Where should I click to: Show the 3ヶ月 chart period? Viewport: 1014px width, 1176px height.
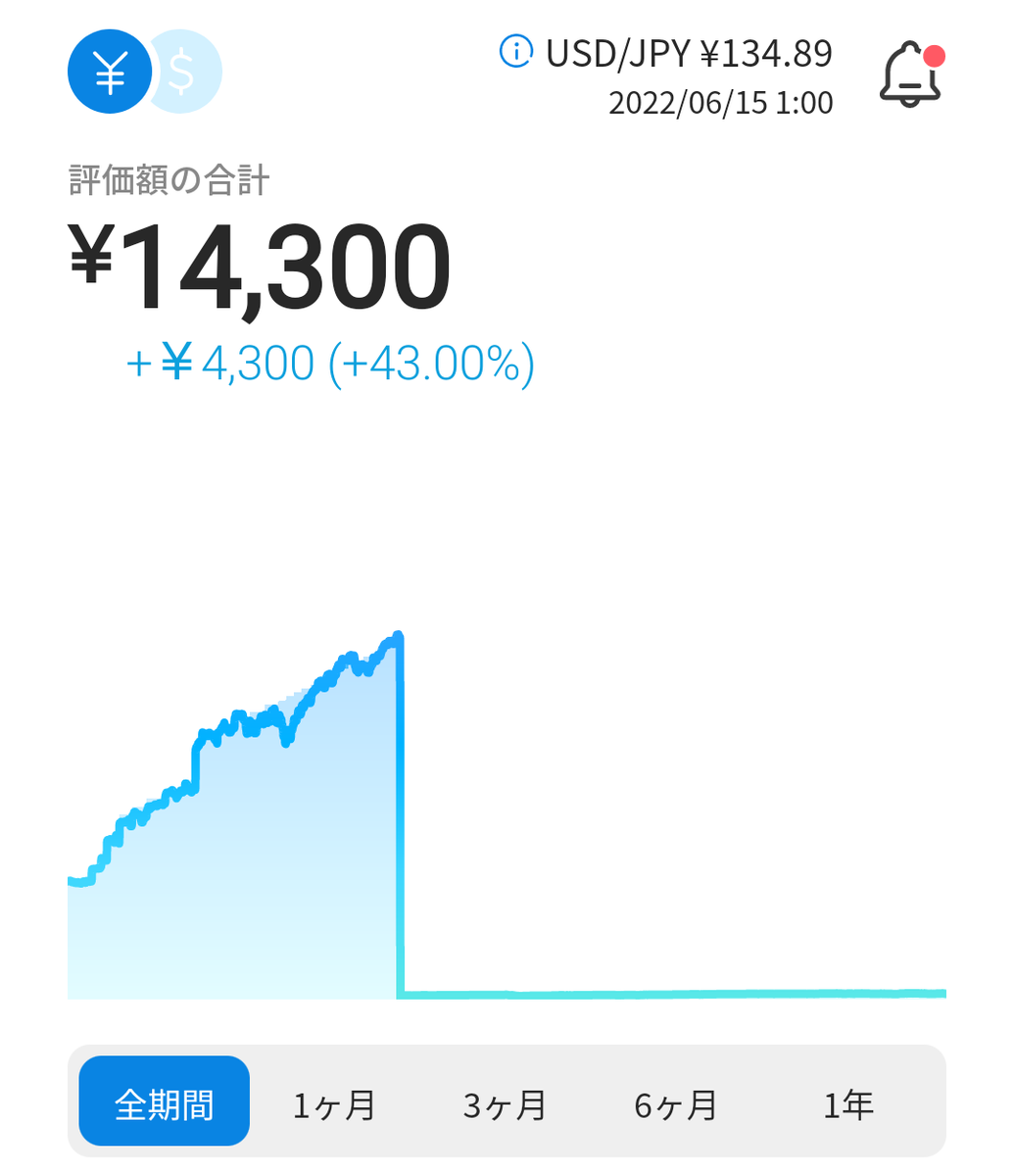coord(505,1104)
